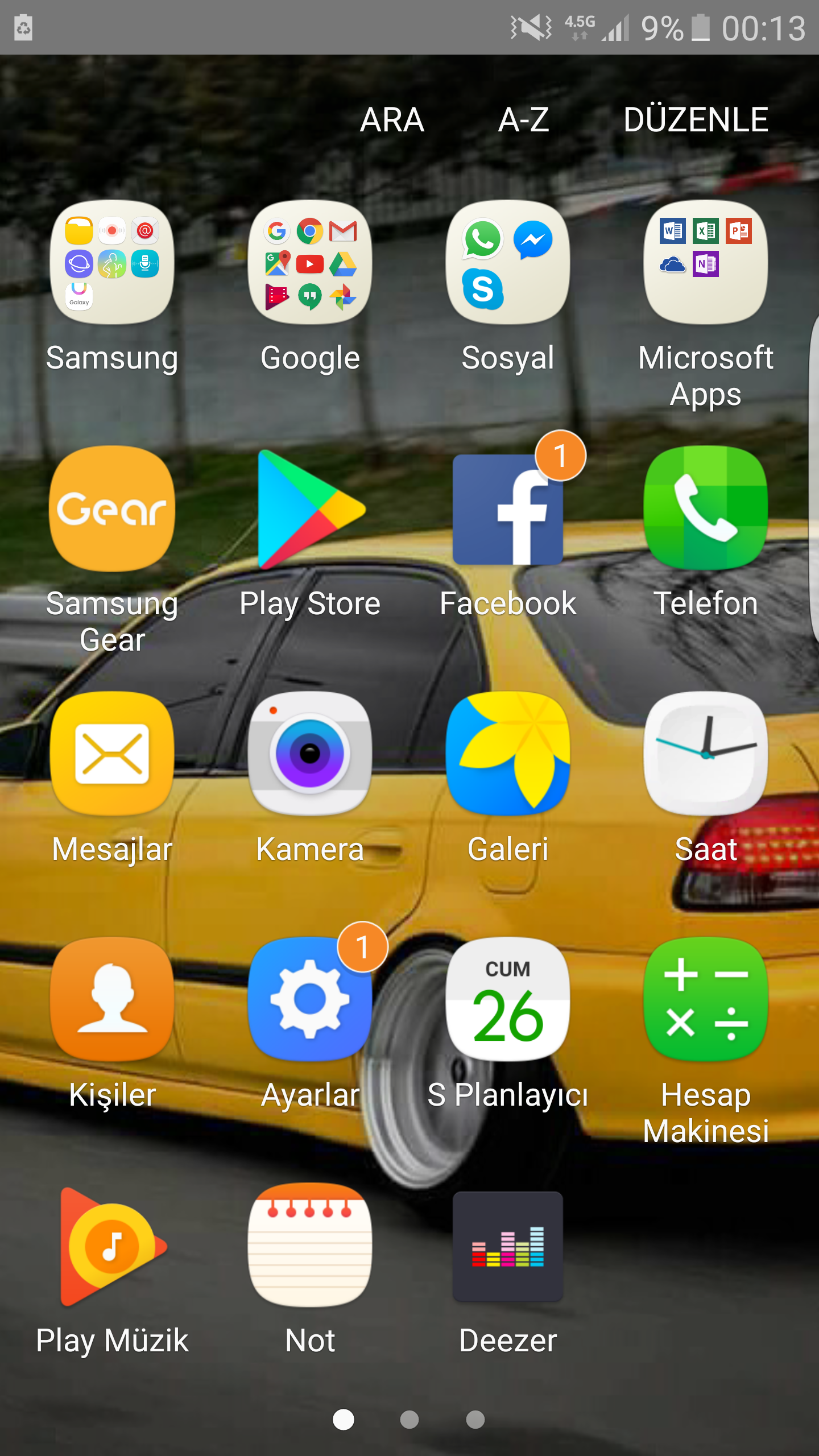Open Kişiler contacts
Screen dimensions: 819x1456
tap(112, 999)
